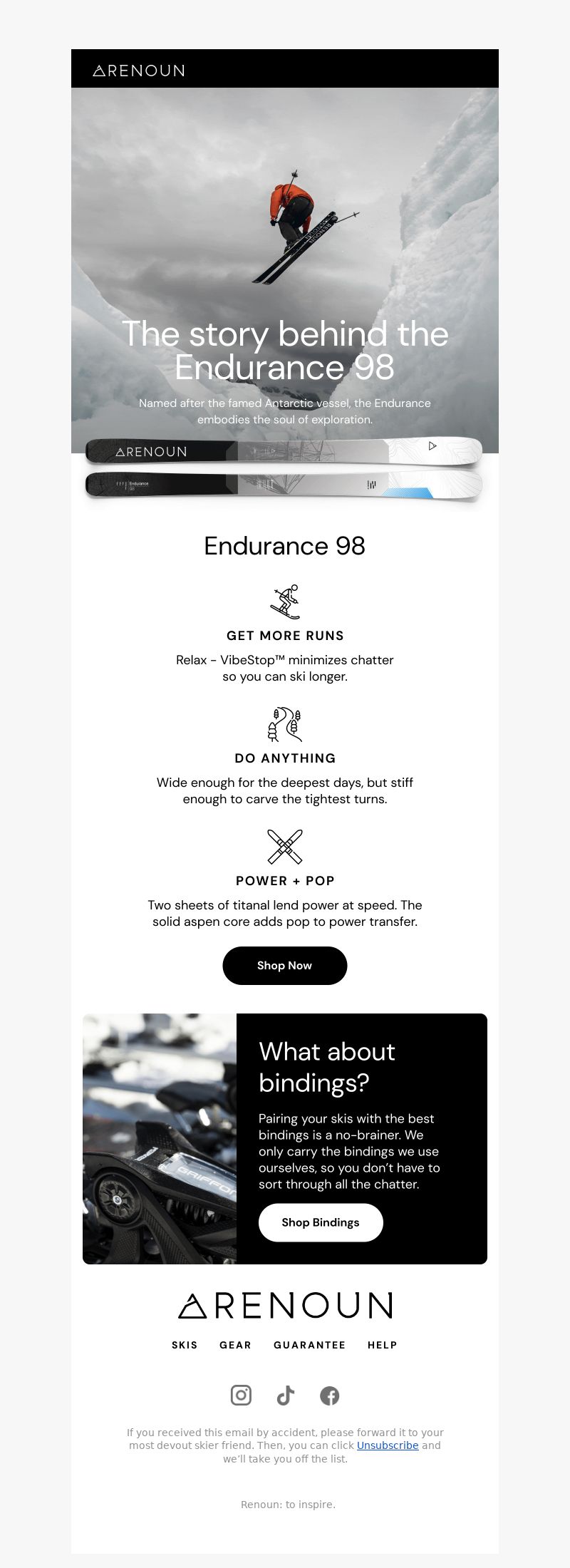Open the GUARANTEE link
Viewport: 570px width, 1568px height.
tap(309, 1344)
